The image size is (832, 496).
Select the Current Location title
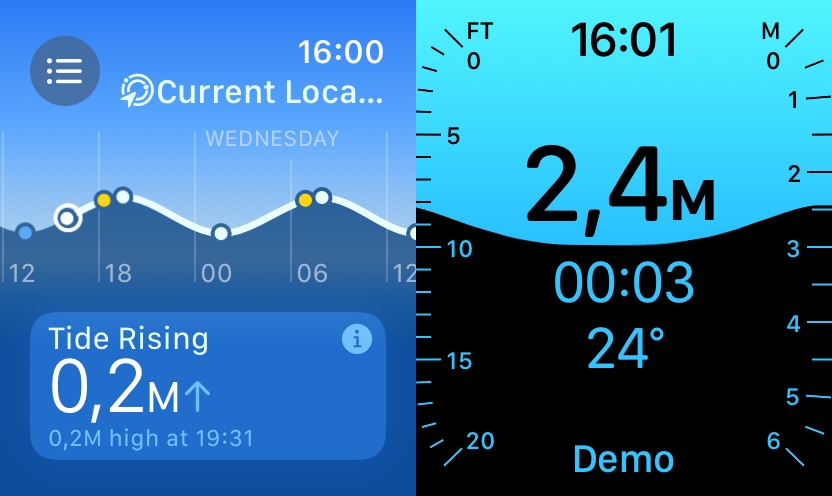coord(252,92)
